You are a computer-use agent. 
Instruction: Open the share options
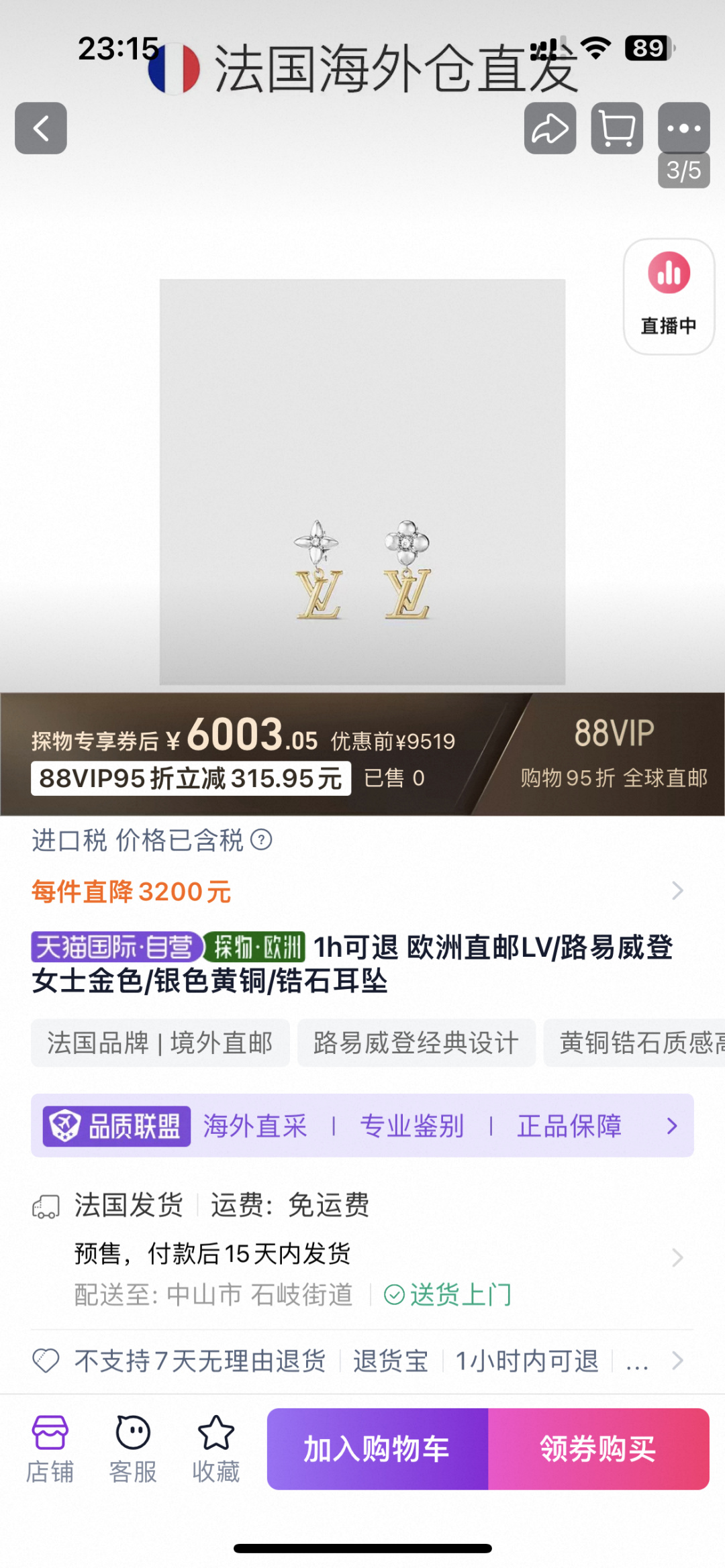[x=549, y=128]
